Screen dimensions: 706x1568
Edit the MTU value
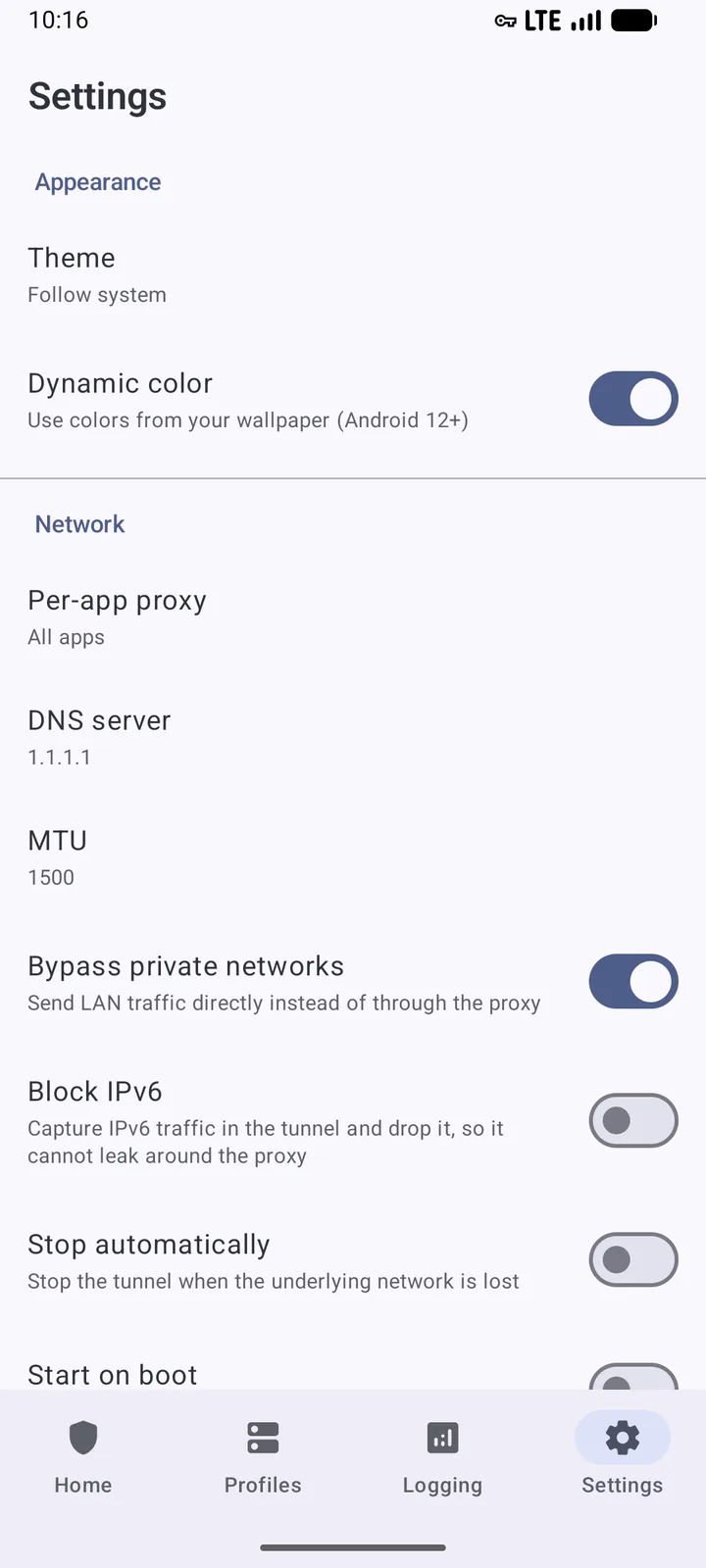353,858
